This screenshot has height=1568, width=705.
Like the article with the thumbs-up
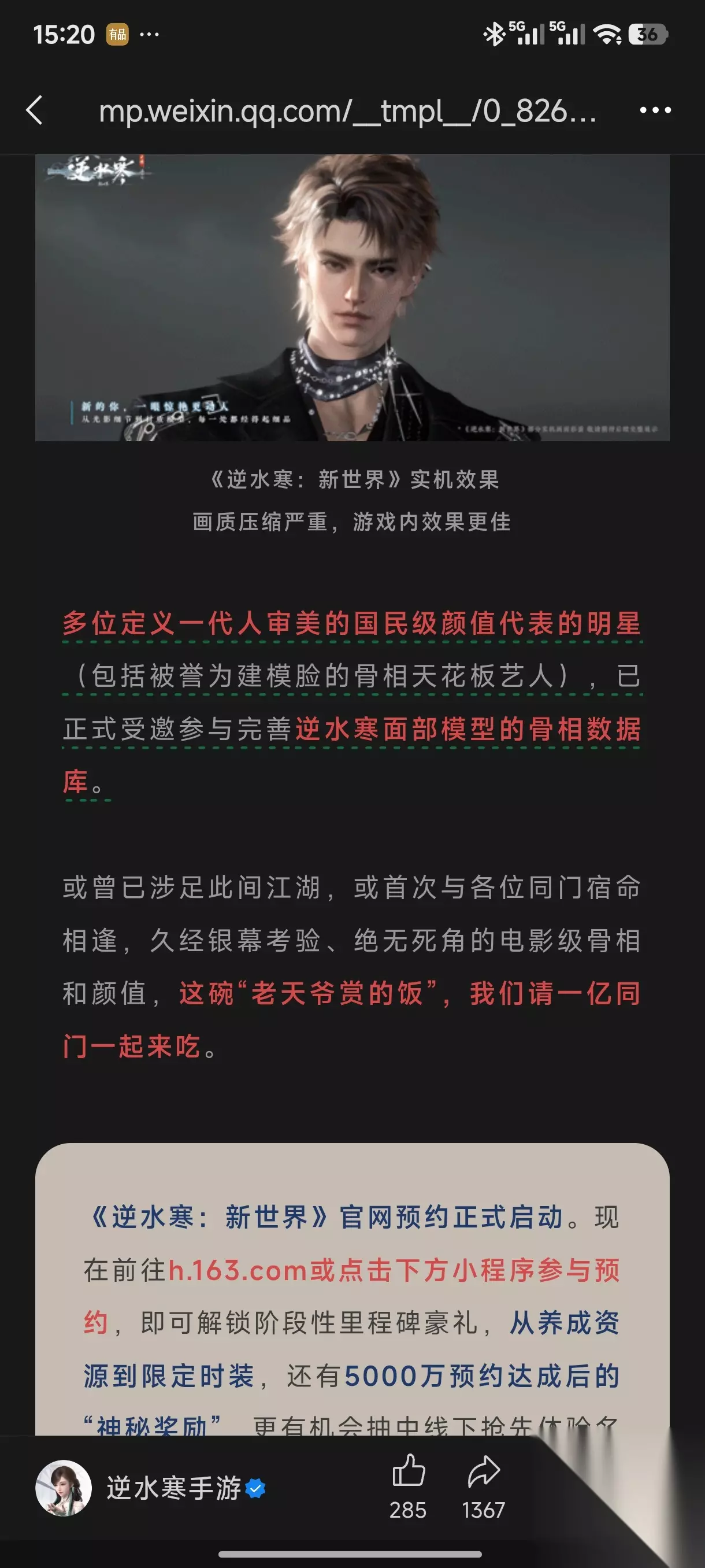coord(408,1471)
